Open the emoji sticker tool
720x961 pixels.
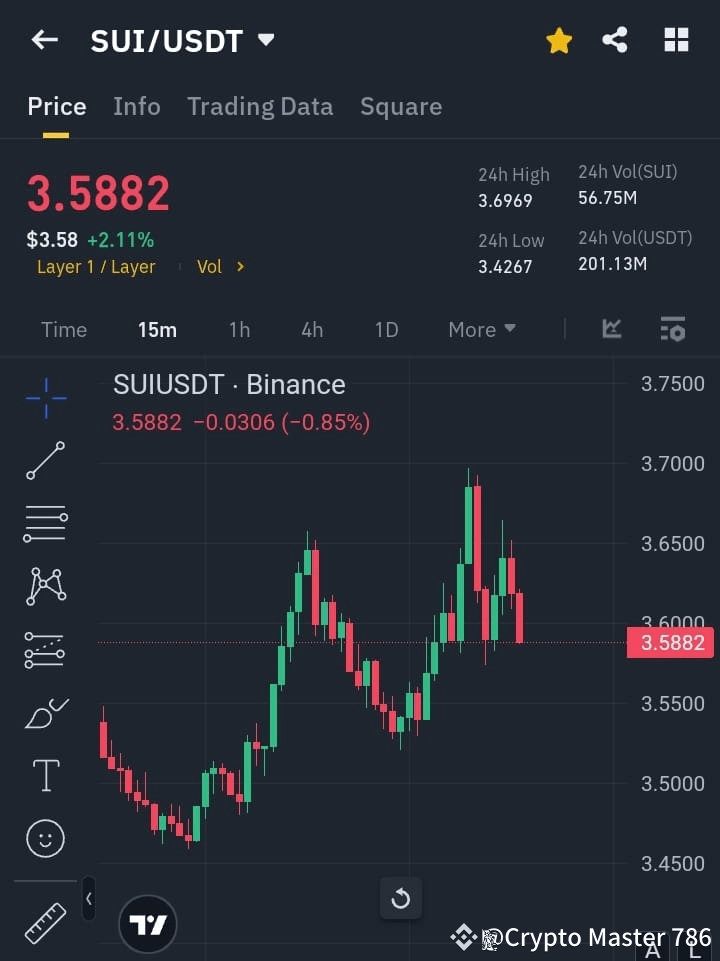click(x=45, y=838)
